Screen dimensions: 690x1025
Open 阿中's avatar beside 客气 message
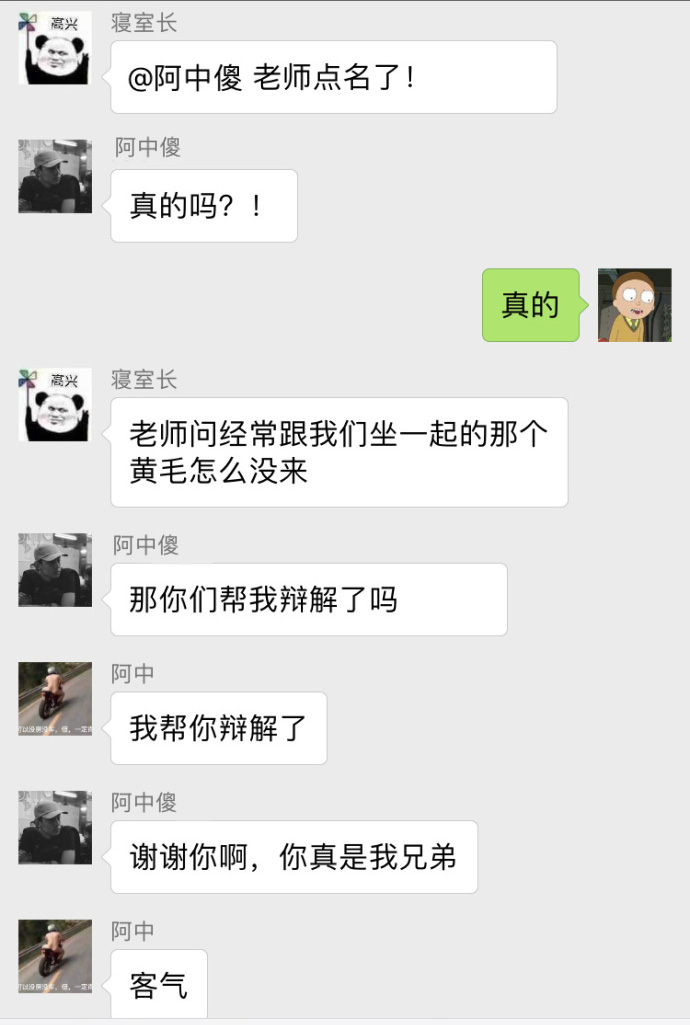[x=55, y=956]
